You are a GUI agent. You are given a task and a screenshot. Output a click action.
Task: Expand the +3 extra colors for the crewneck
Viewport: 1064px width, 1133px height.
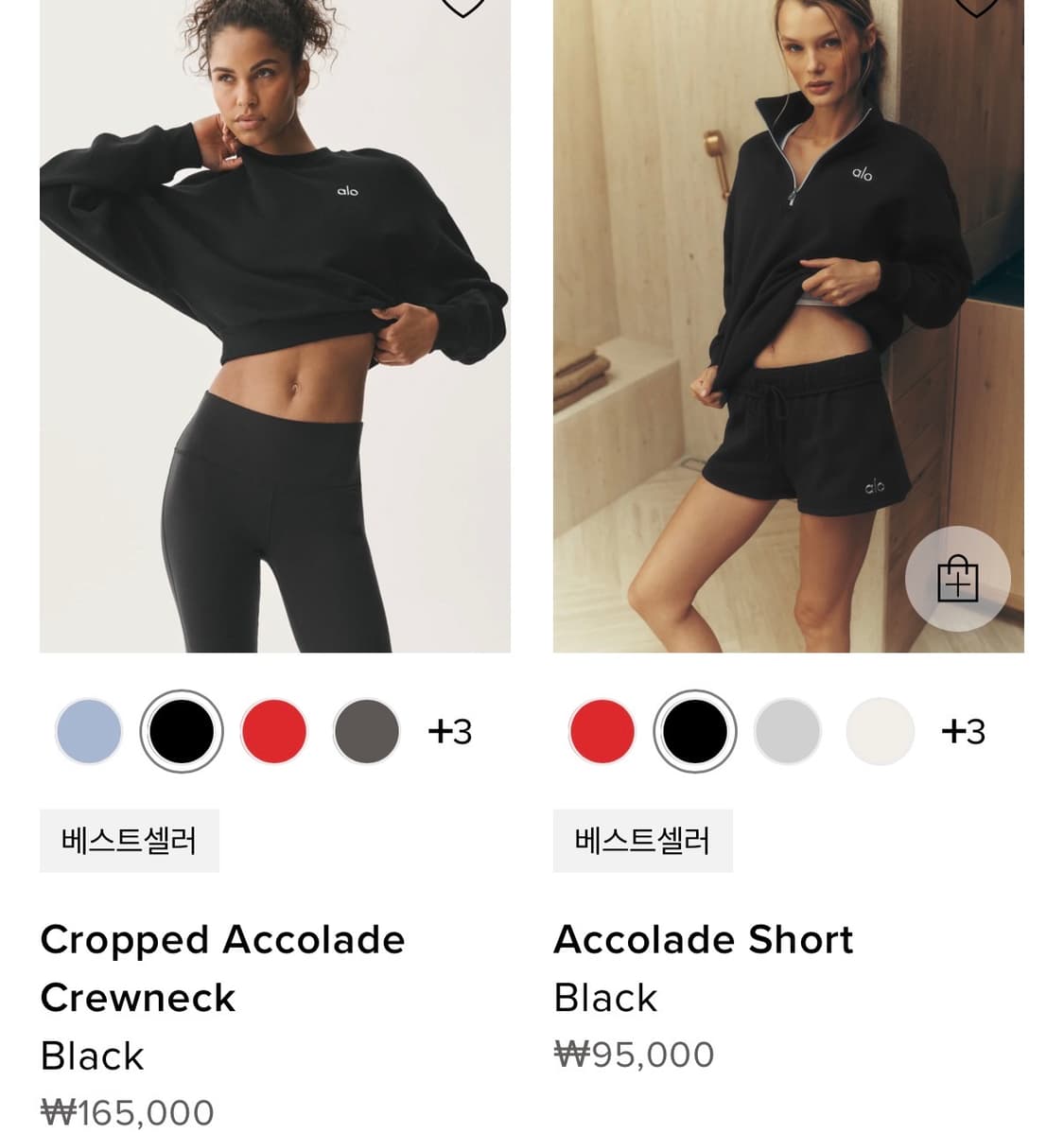coord(449,731)
